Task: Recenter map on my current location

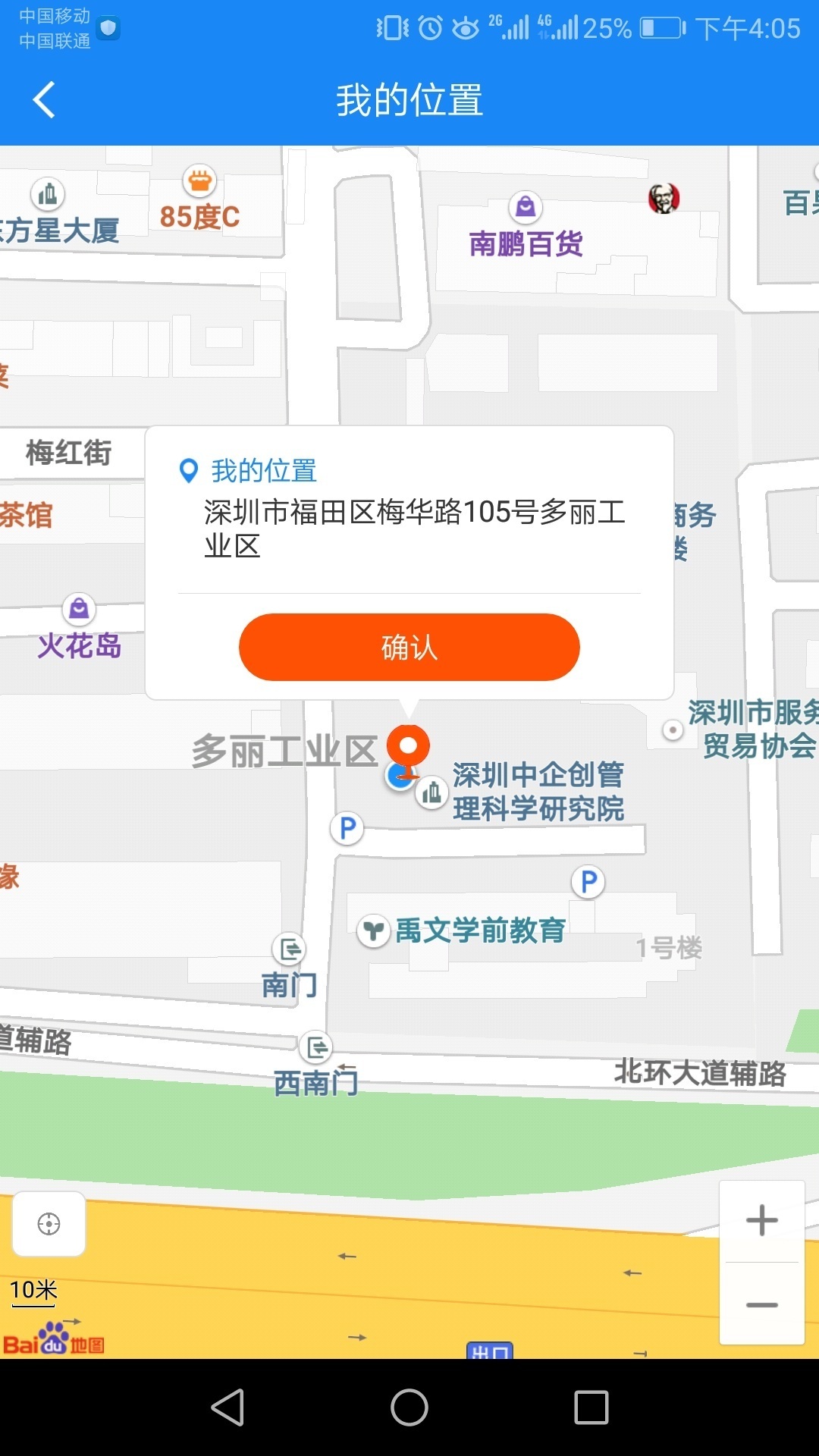Action: coord(49,1223)
